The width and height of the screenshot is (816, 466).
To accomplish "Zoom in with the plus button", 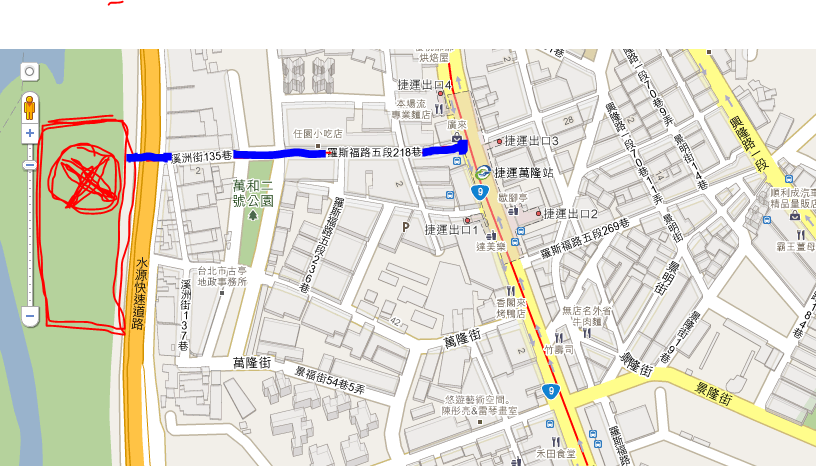I will (x=30, y=132).
